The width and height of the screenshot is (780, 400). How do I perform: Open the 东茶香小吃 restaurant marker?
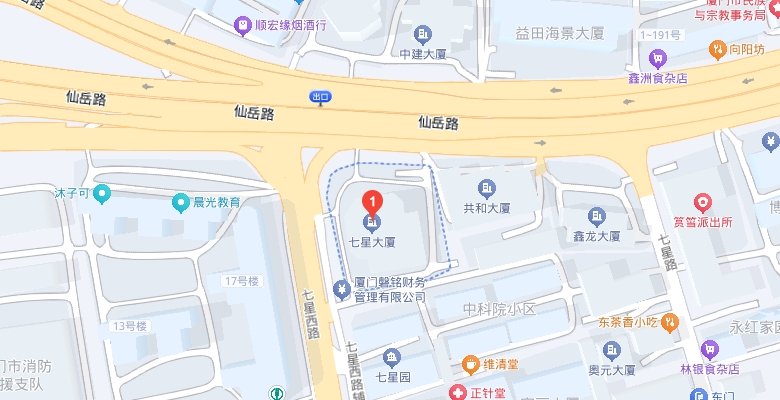click(670, 322)
